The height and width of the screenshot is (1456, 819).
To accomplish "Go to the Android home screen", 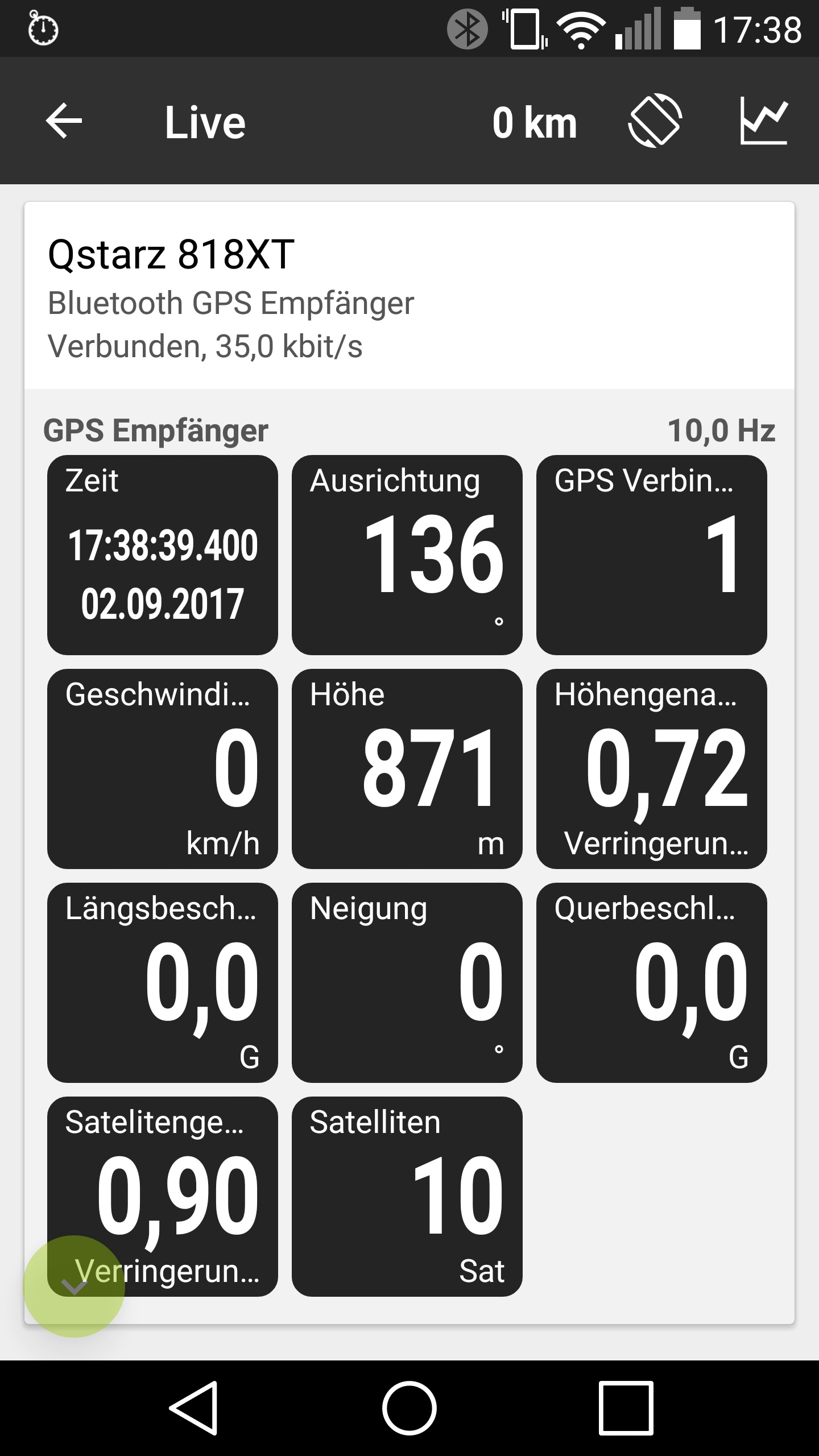I will [x=409, y=1407].
